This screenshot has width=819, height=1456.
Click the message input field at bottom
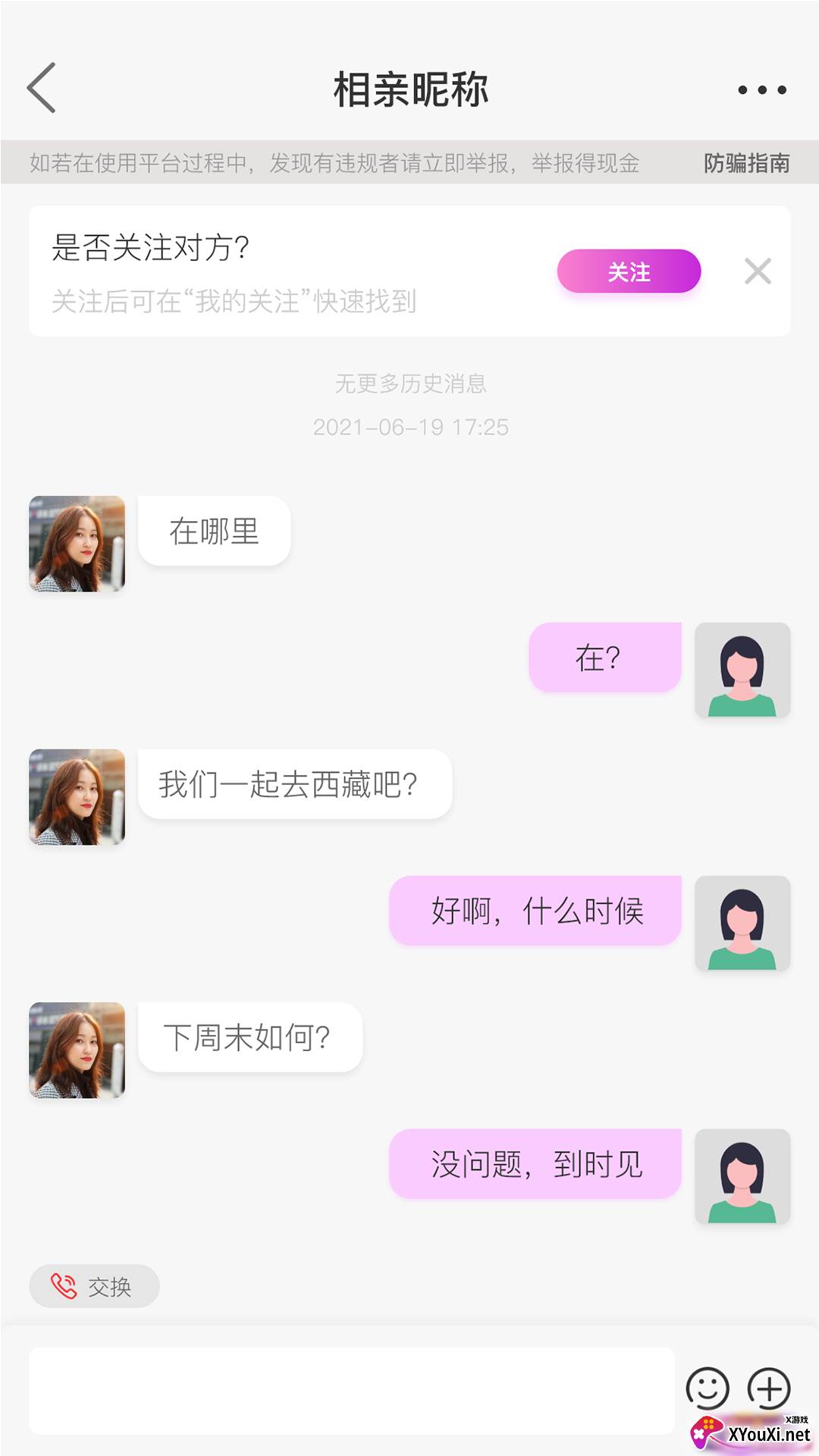[349, 1392]
